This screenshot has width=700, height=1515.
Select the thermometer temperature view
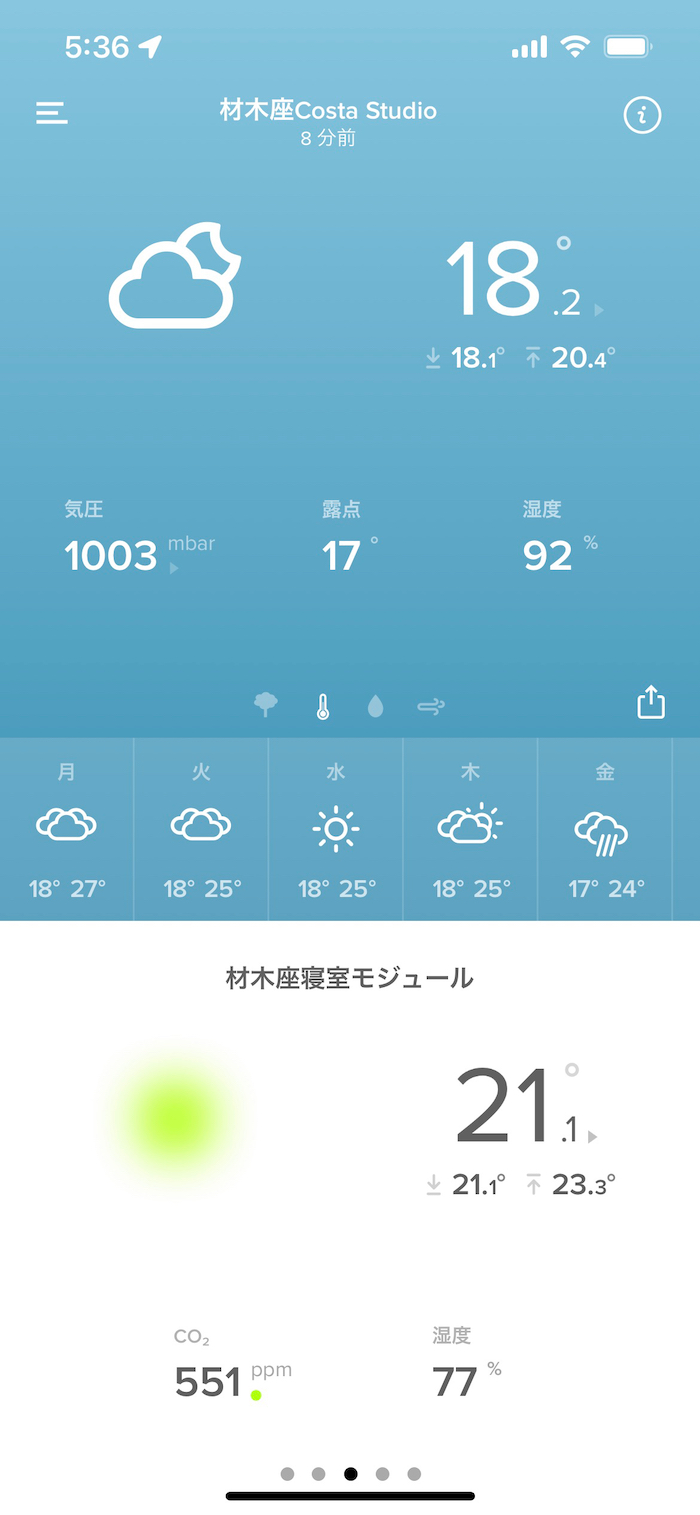coord(322,707)
